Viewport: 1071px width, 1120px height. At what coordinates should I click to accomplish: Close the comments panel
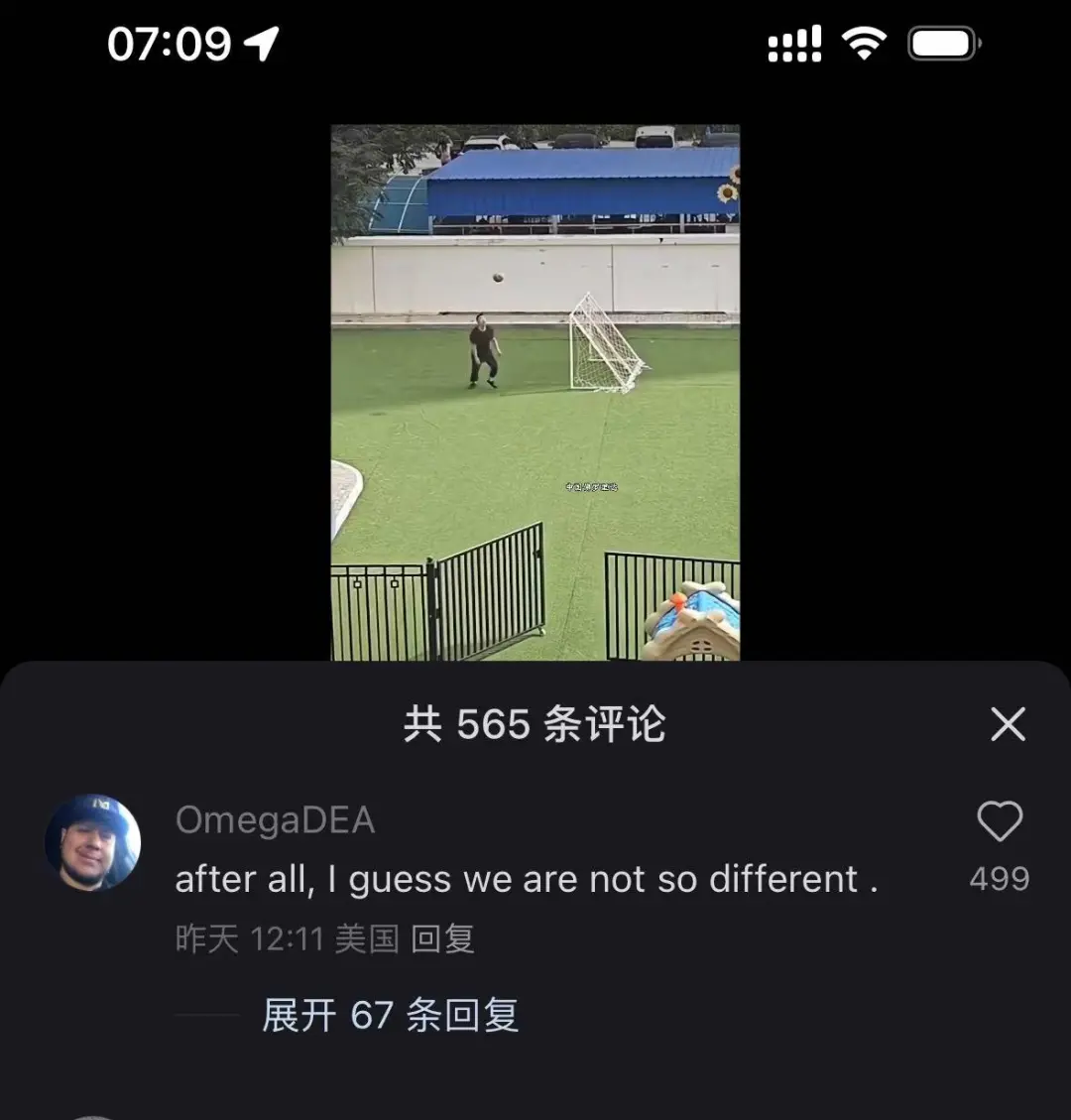tap(1008, 725)
